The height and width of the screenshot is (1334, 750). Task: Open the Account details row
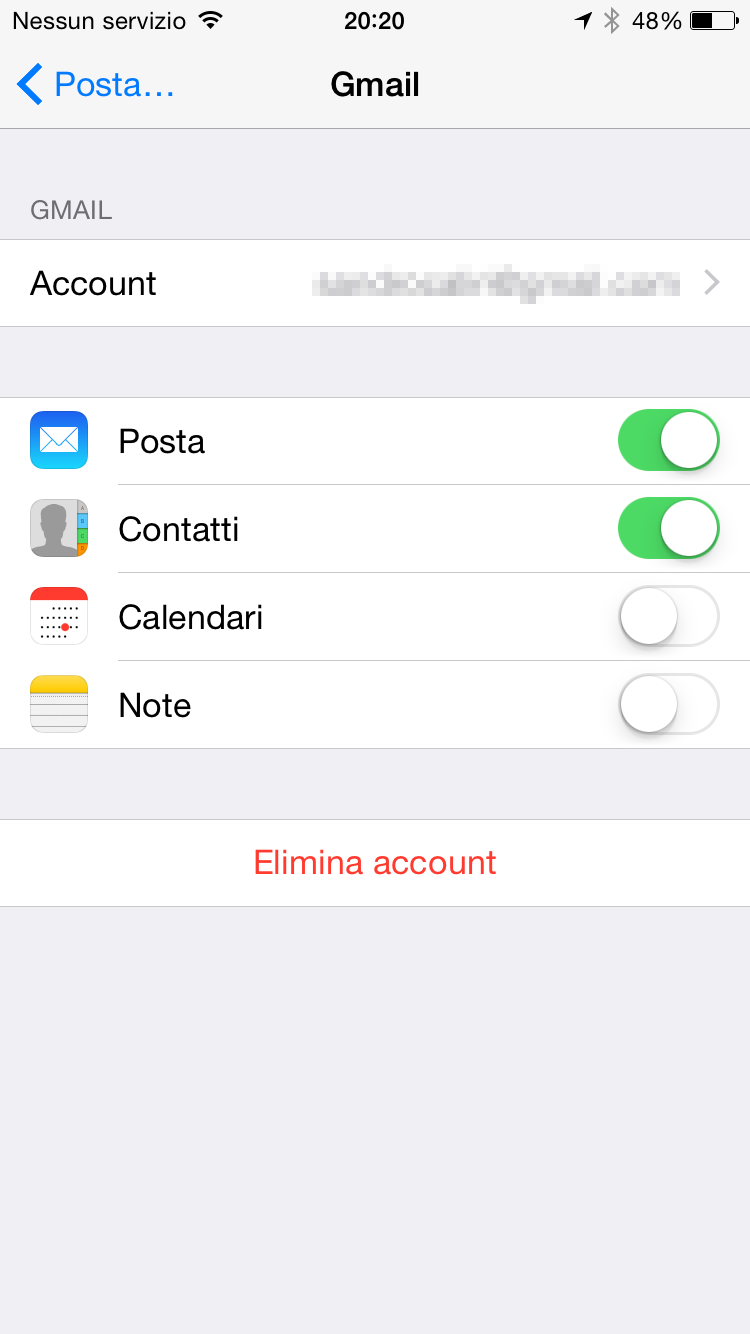pos(375,283)
